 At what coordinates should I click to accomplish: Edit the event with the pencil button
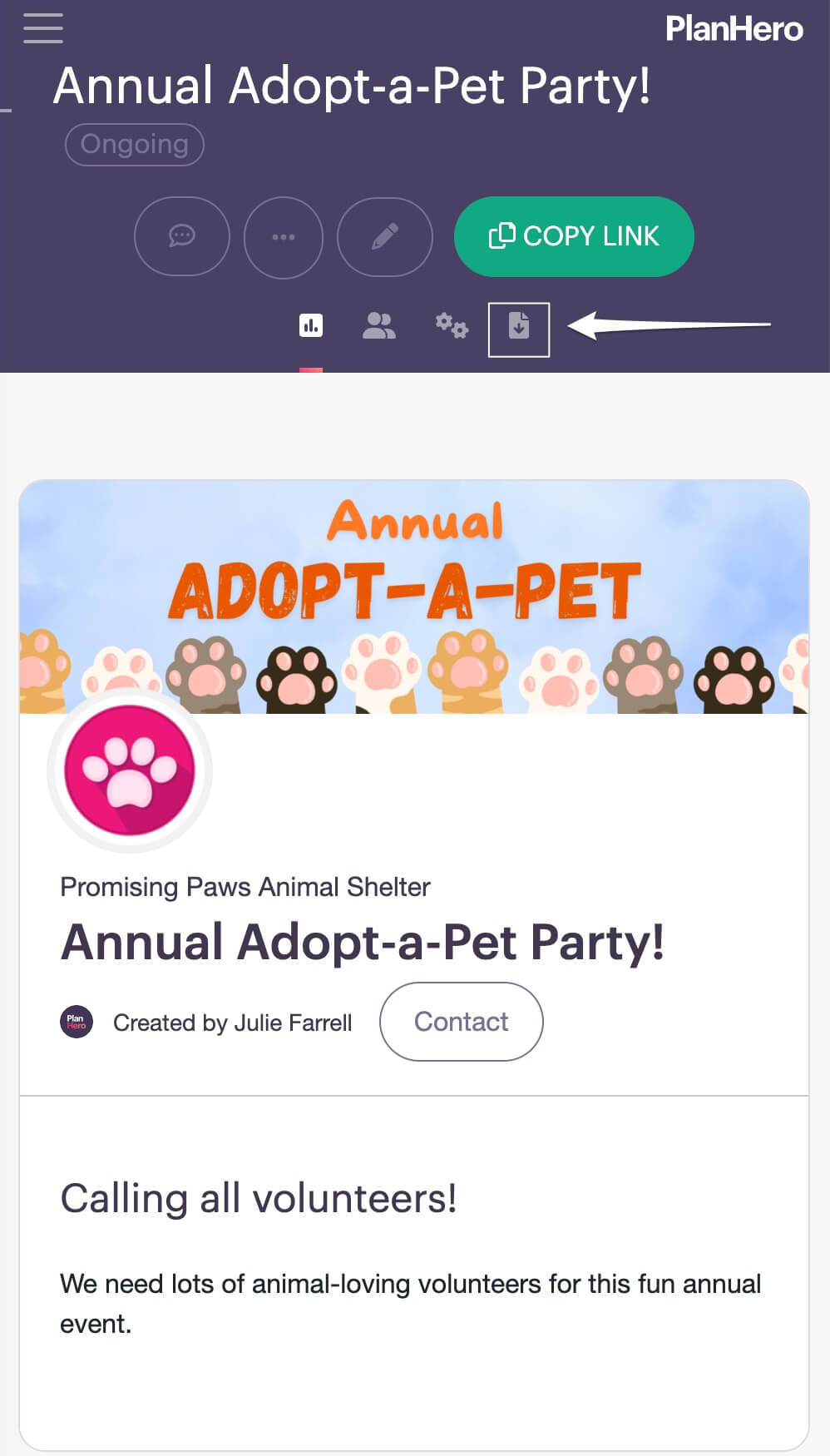pos(384,236)
